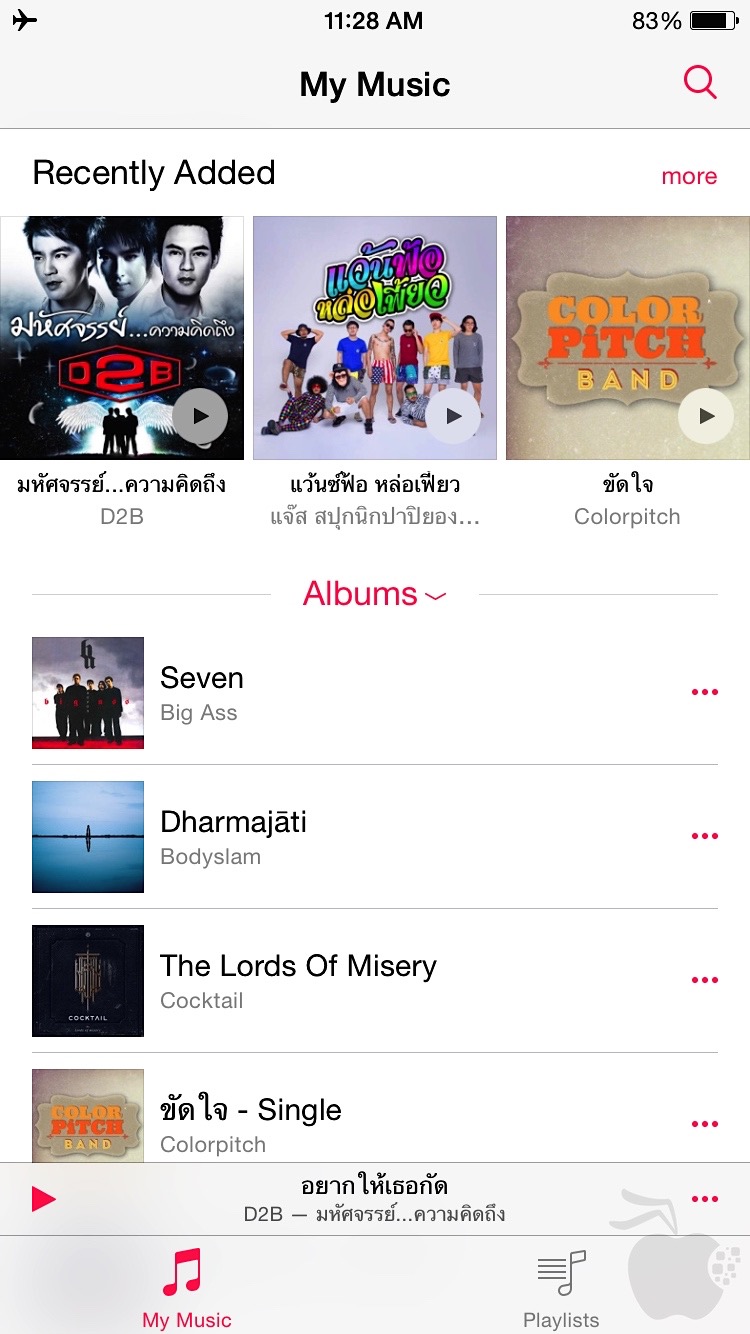Open more options in the now playing bar
Screen dimensions: 750x1334
(x=704, y=1198)
